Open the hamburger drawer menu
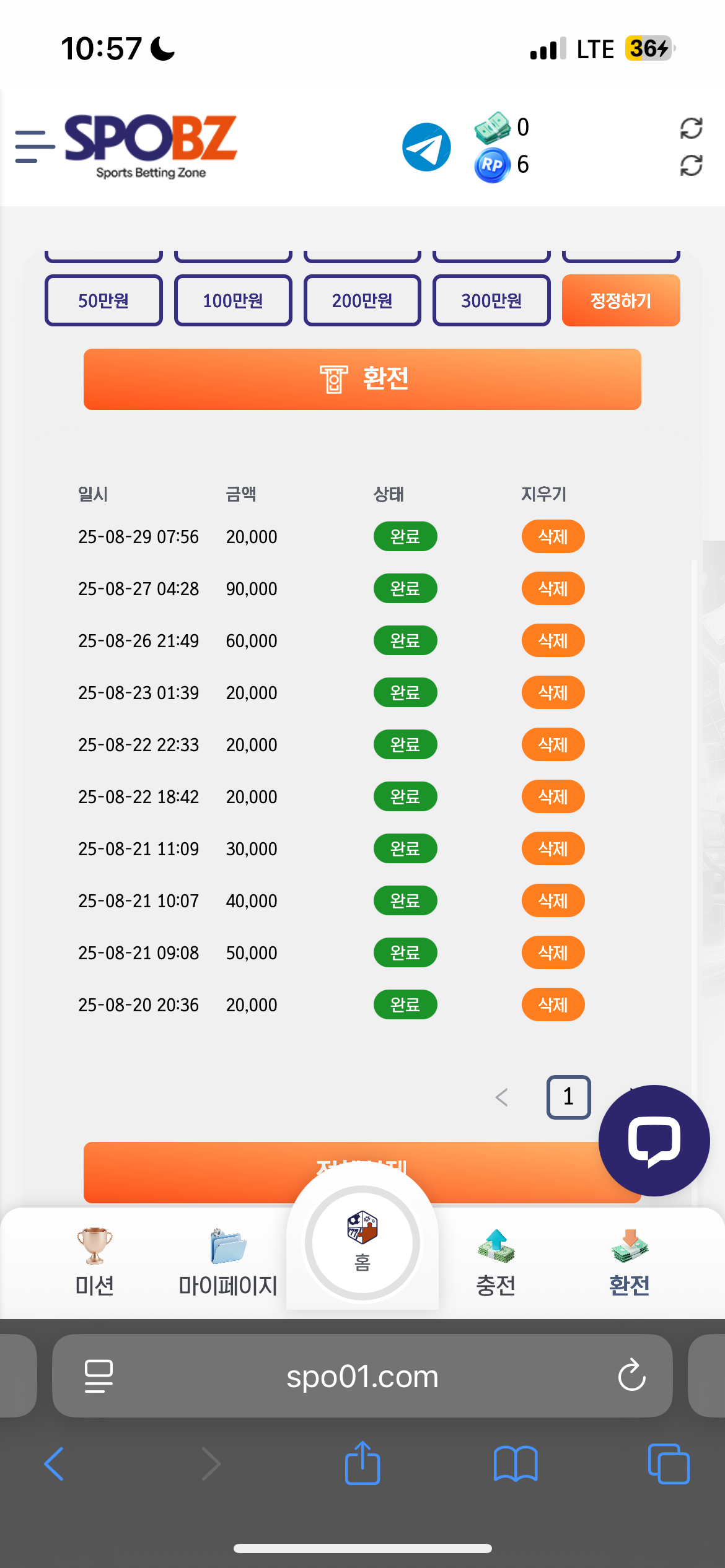This screenshot has width=725, height=1568. coord(35,147)
